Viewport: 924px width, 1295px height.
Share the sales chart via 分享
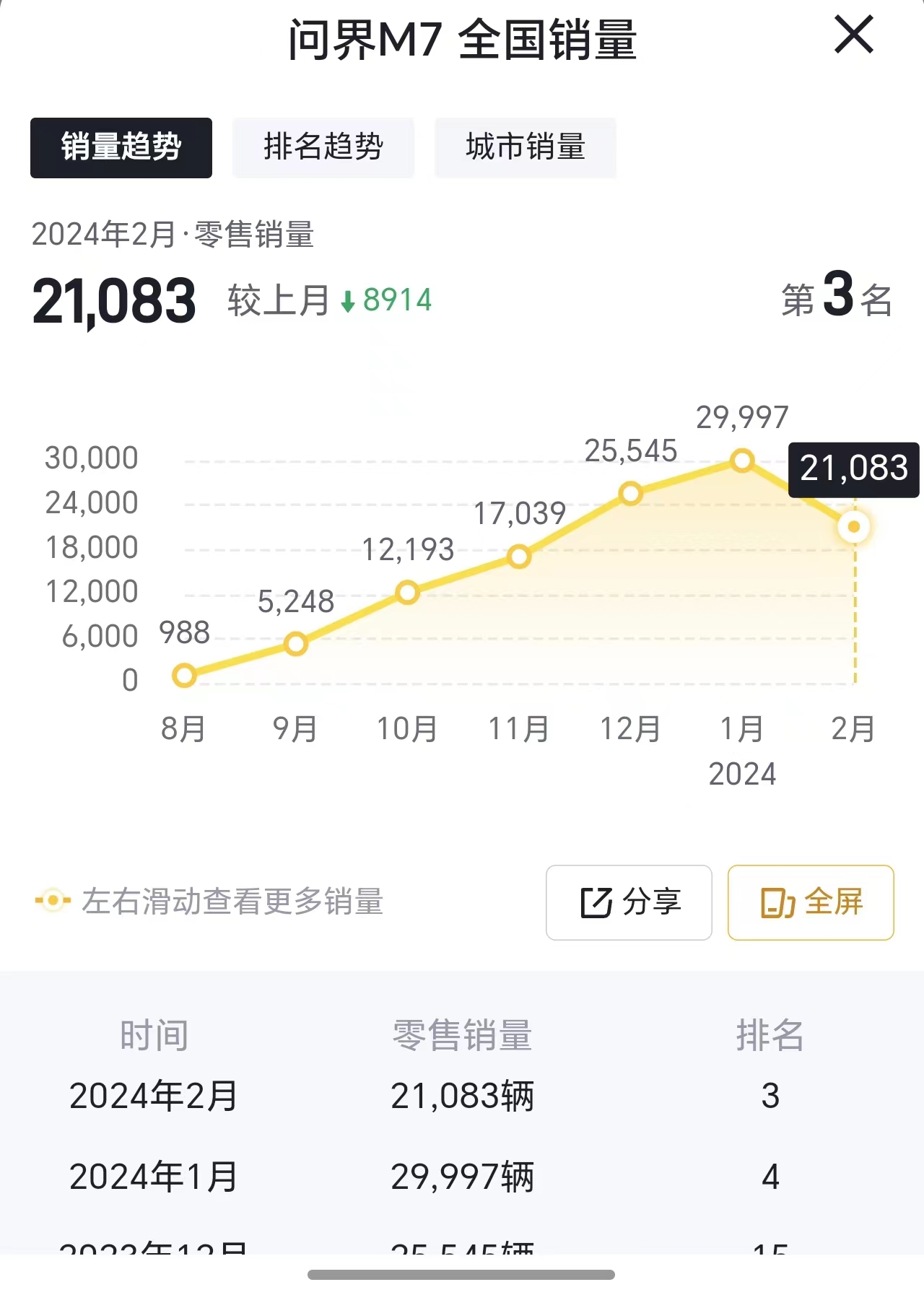(629, 902)
